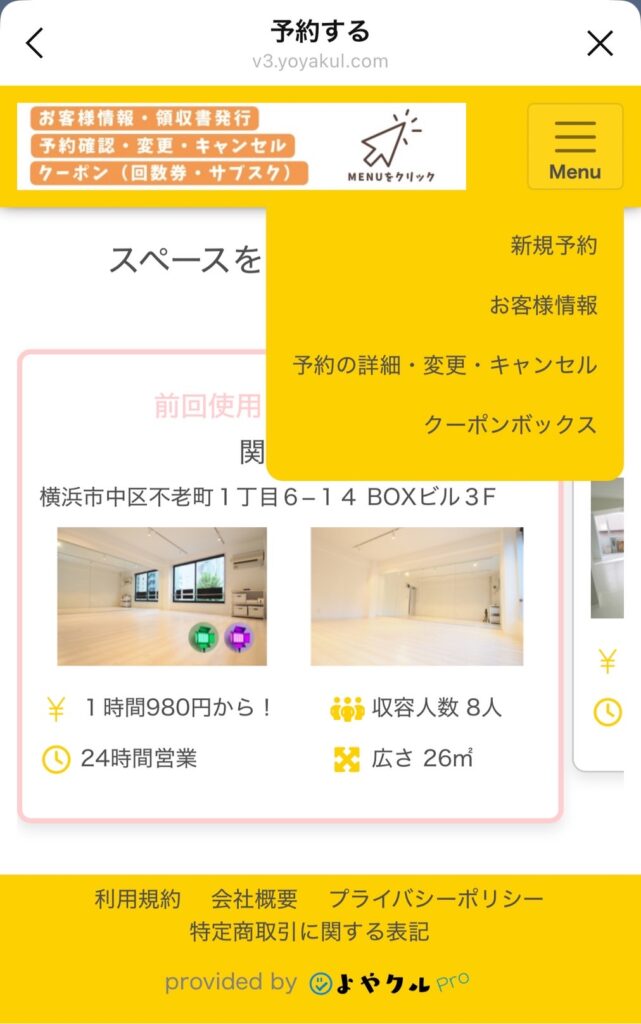The height and width of the screenshot is (1024, 641).
Task: Open 会社概要 link
Action: point(254,898)
